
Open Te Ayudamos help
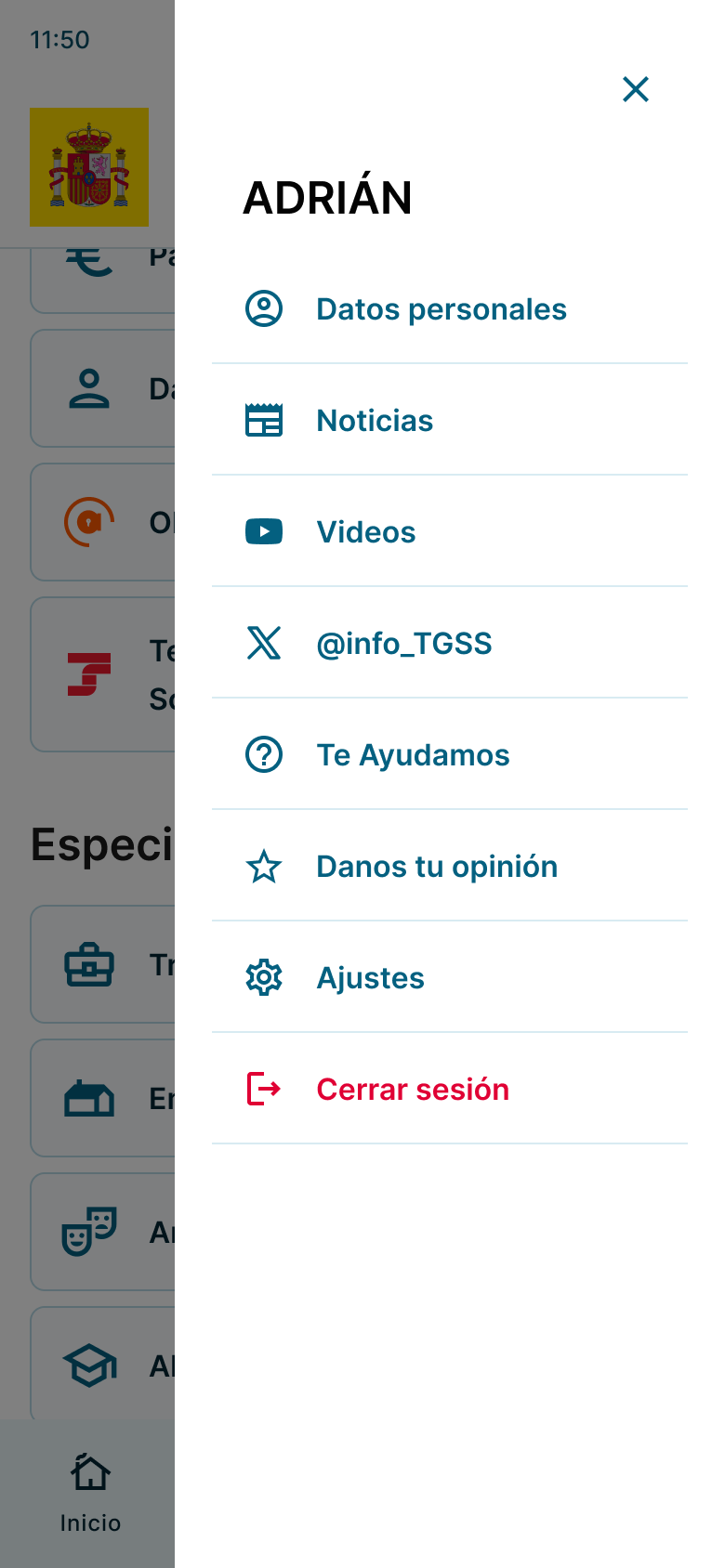413,755
